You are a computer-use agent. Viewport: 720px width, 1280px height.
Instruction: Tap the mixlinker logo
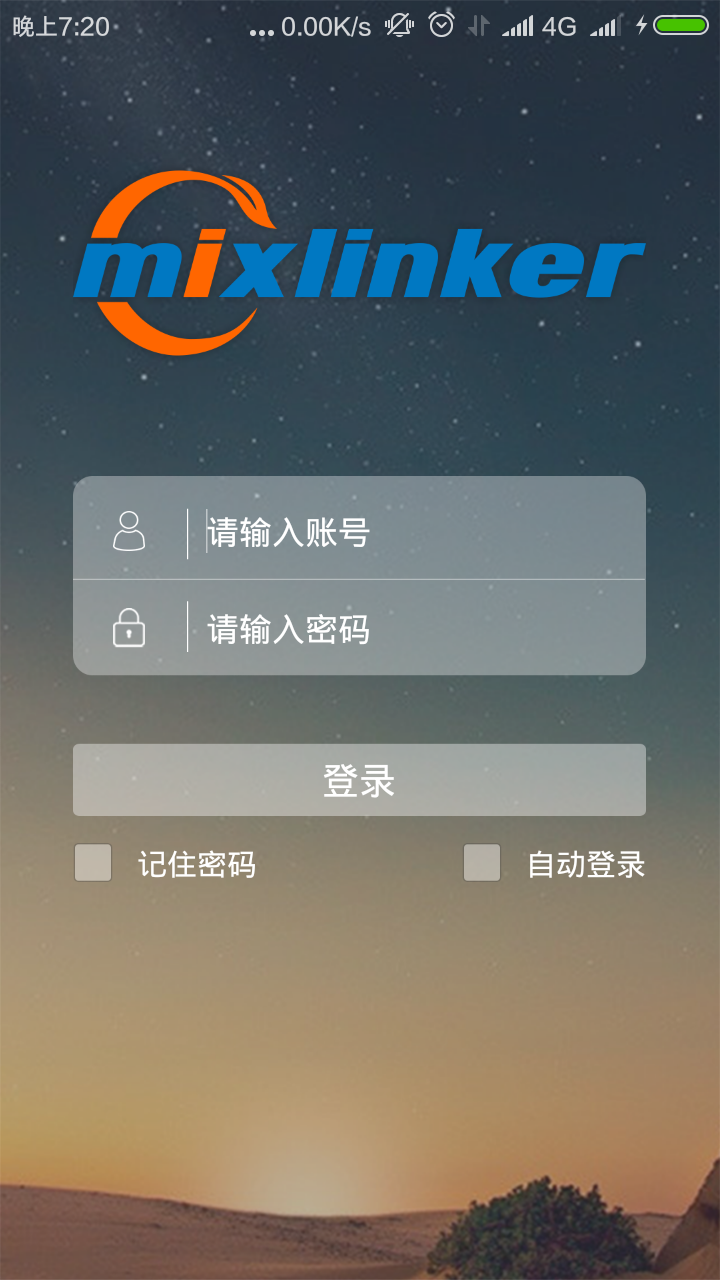pos(360,260)
